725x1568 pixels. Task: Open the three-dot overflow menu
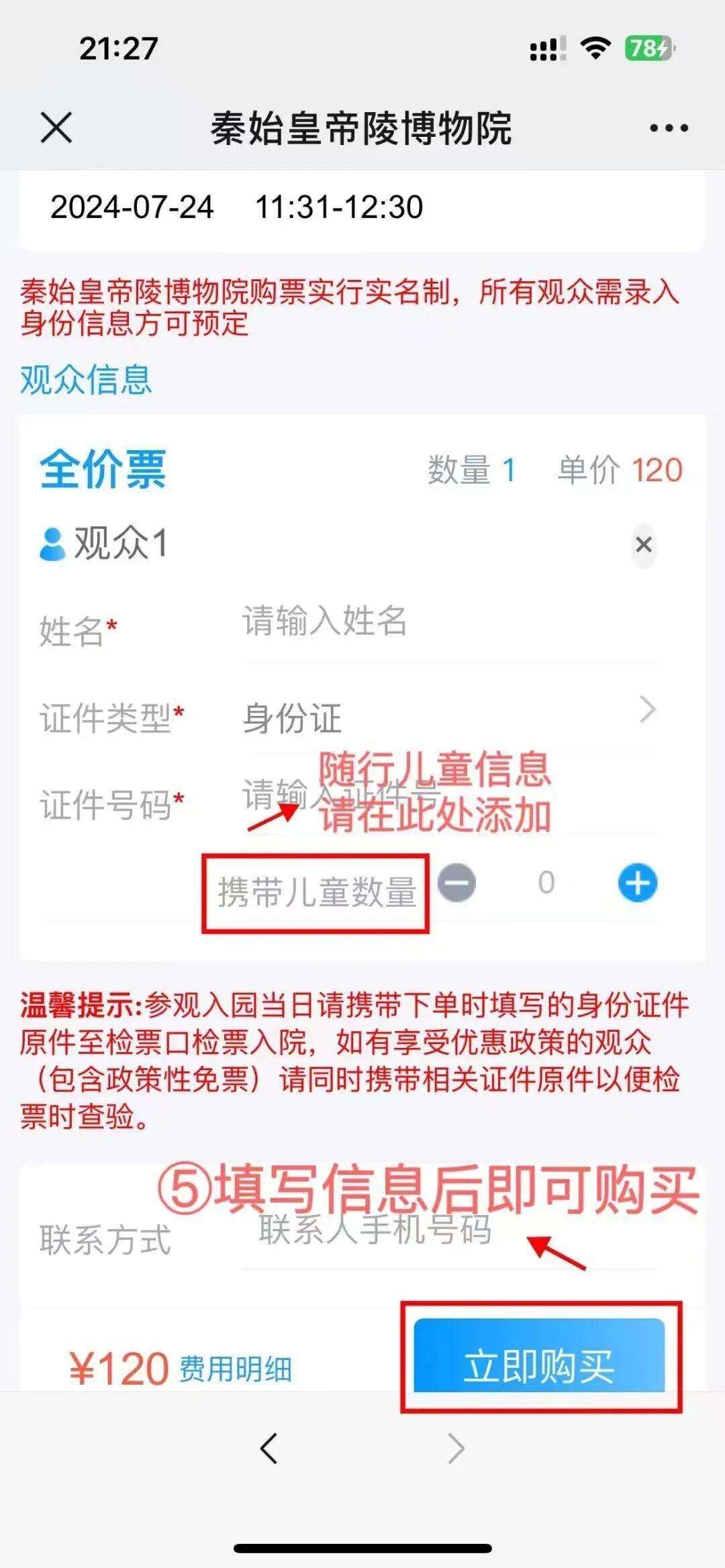669,127
